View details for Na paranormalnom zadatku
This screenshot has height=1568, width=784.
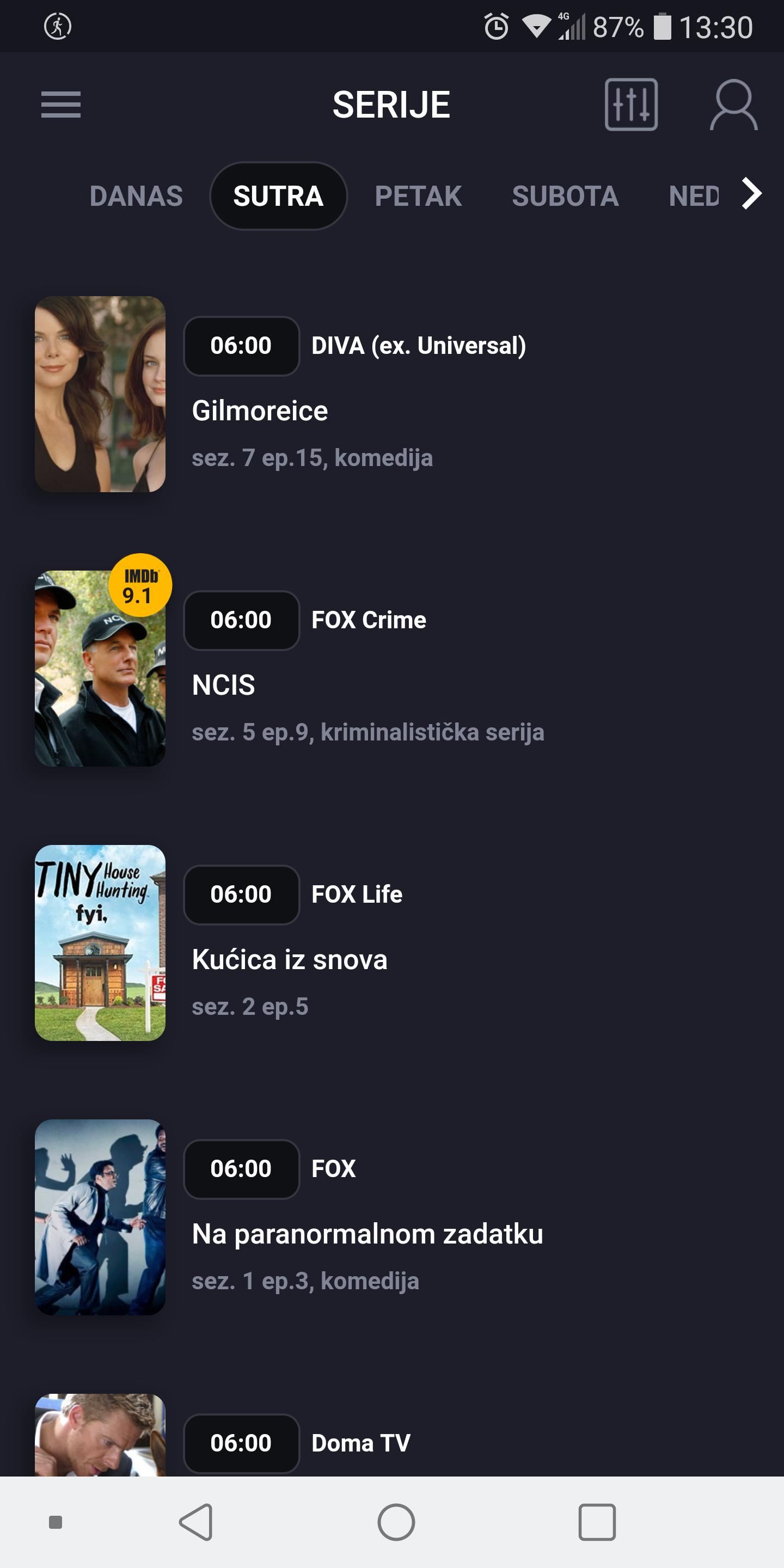pyautogui.click(x=367, y=1234)
